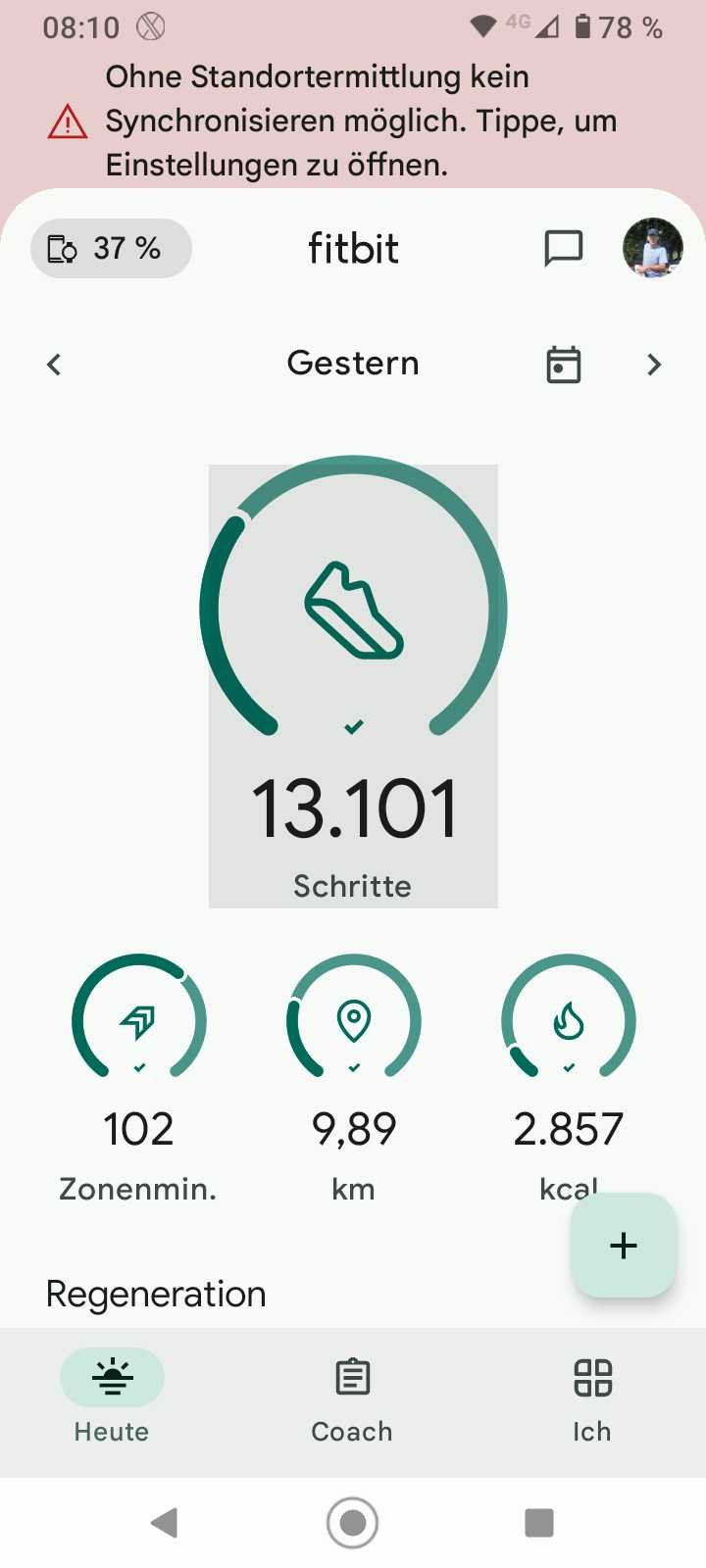The width and height of the screenshot is (706, 1568).
Task: Switch to the Coach tab
Action: pos(352,1396)
